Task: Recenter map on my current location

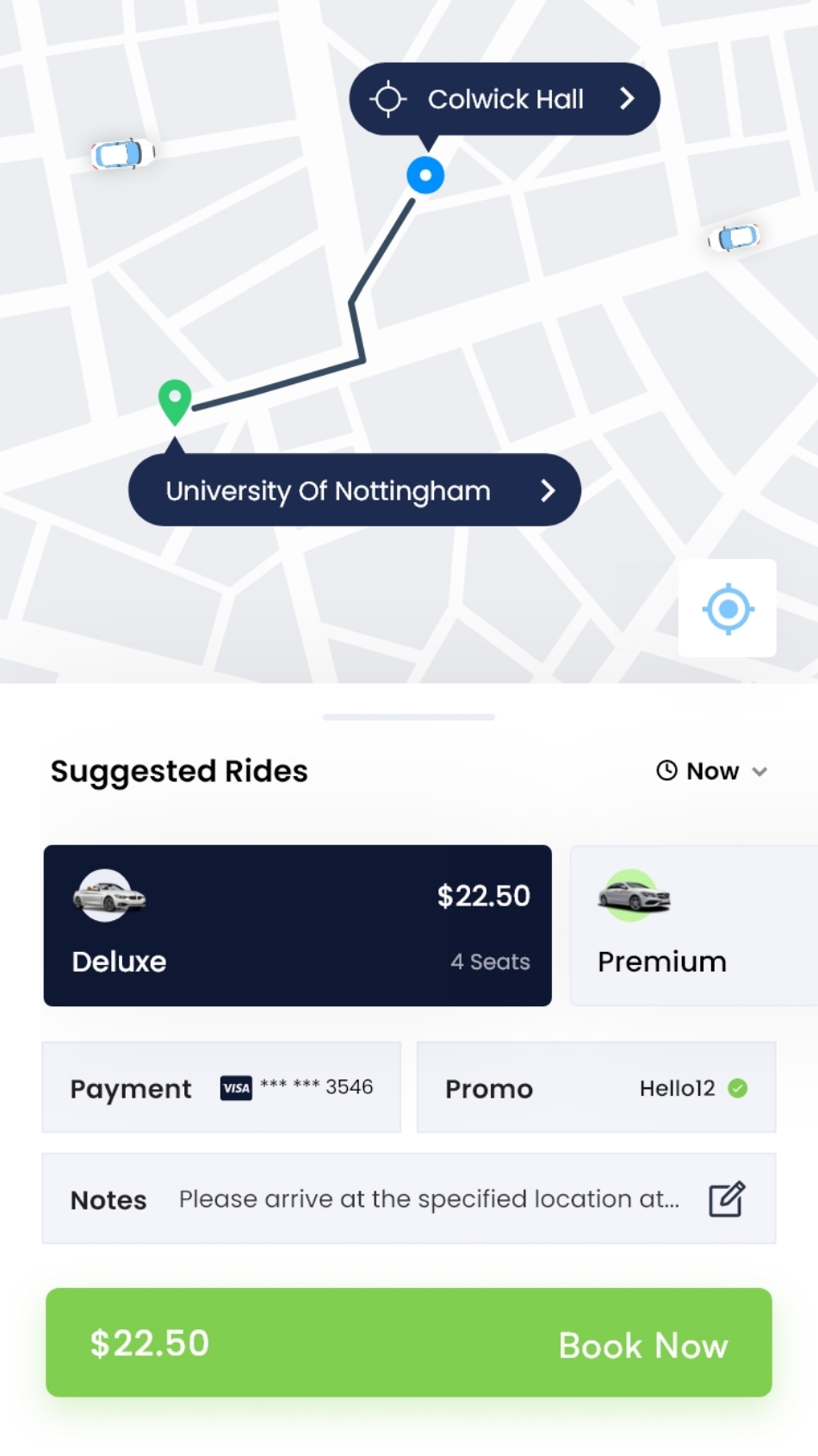Action: [728, 608]
